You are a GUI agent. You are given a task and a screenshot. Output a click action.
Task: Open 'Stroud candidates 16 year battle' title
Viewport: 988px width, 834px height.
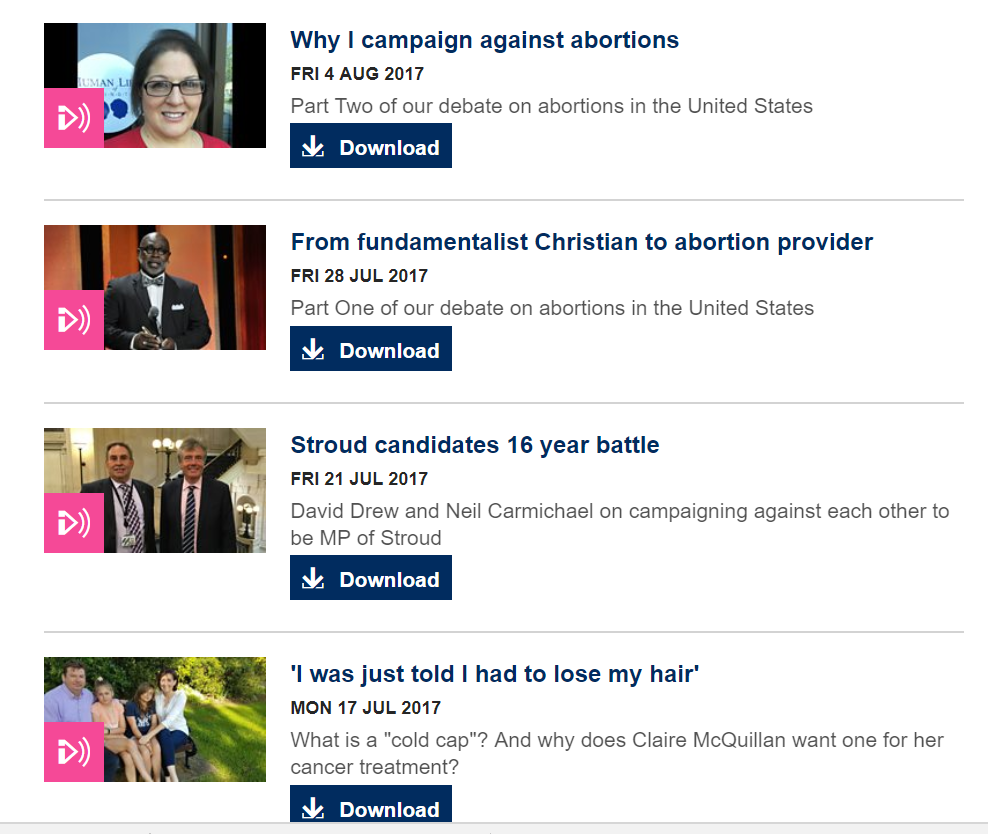[x=474, y=445]
